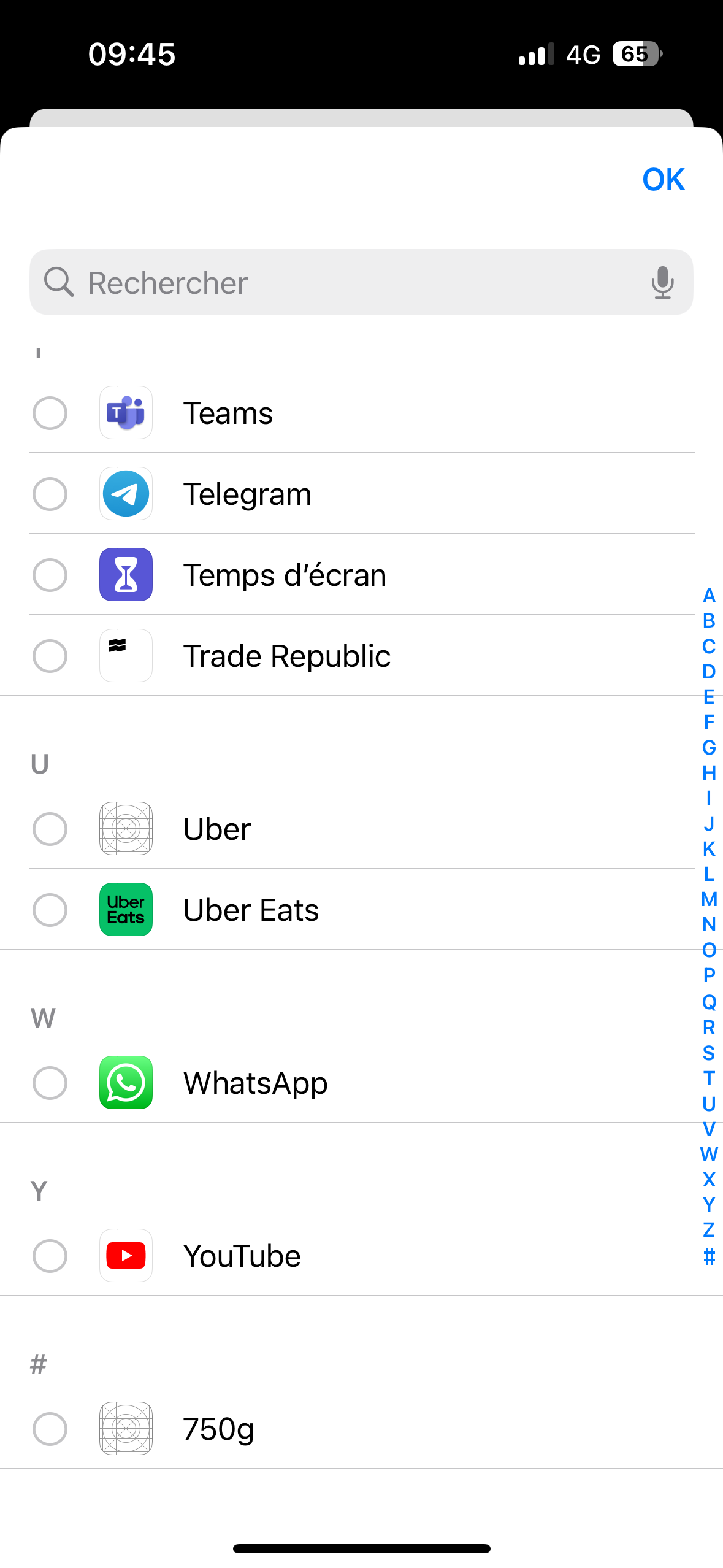The width and height of the screenshot is (723, 1568).
Task: Select Trade Republic
Action: pyautogui.click(x=50, y=656)
